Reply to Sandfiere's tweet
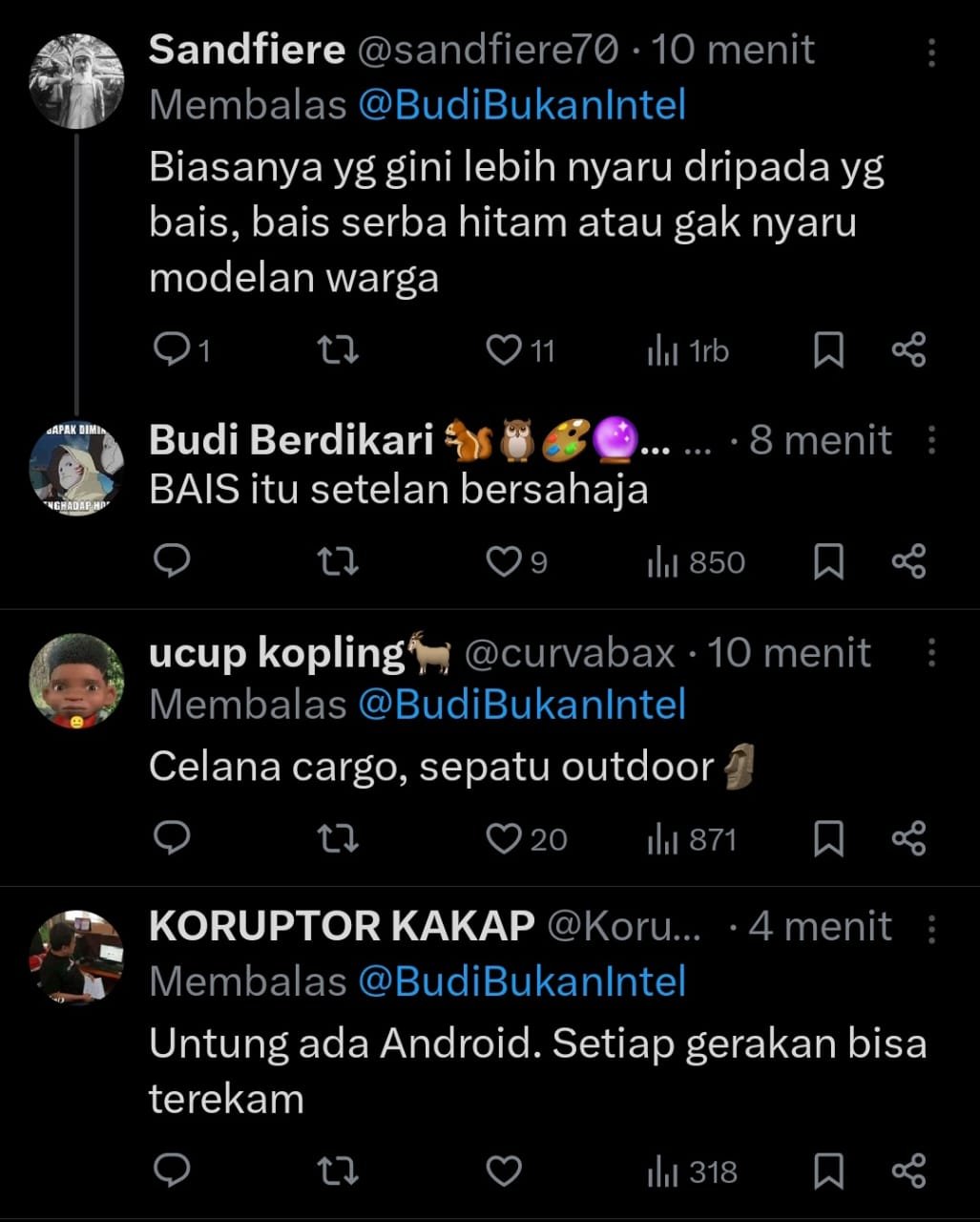This screenshot has width=980, height=1222. 172,350
